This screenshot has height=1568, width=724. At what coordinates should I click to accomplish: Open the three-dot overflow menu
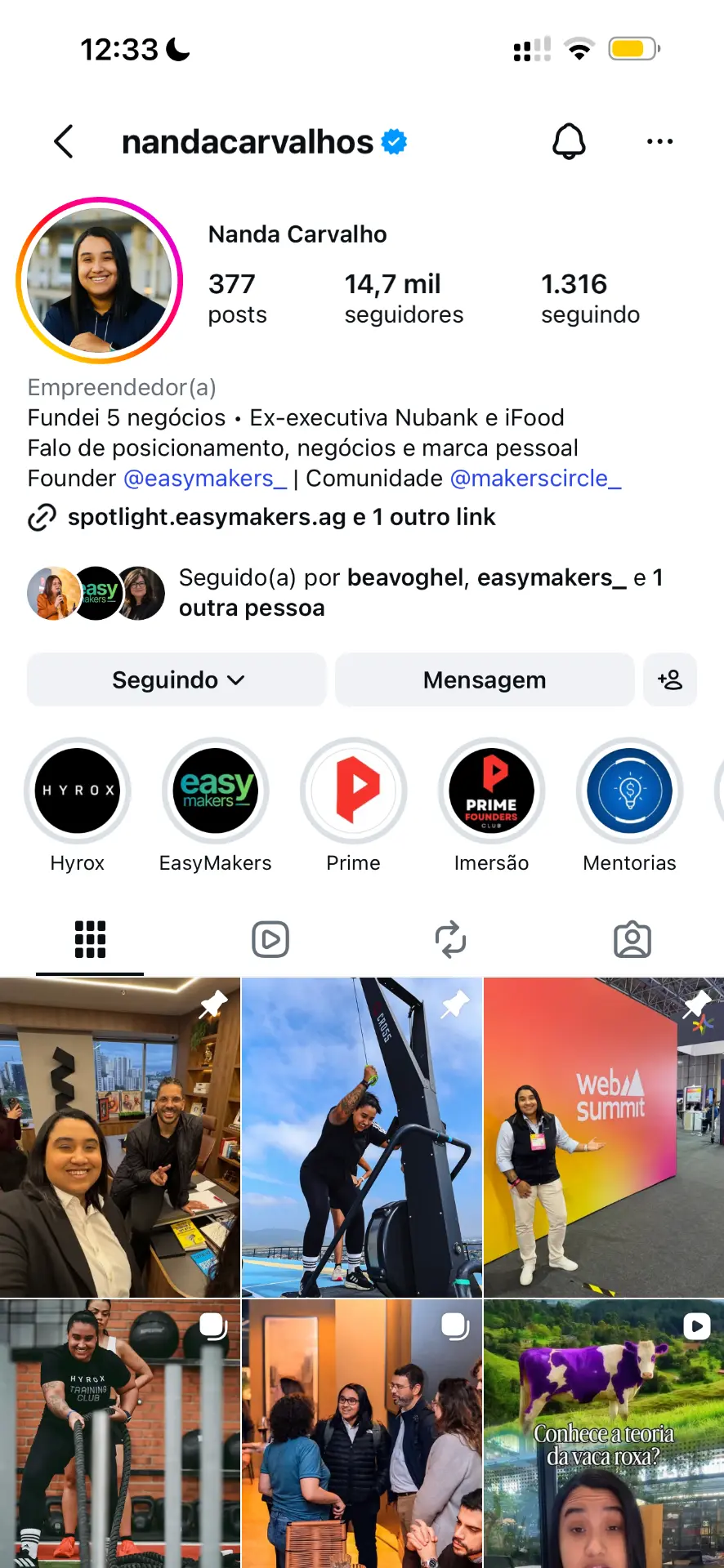pos(659,141)
